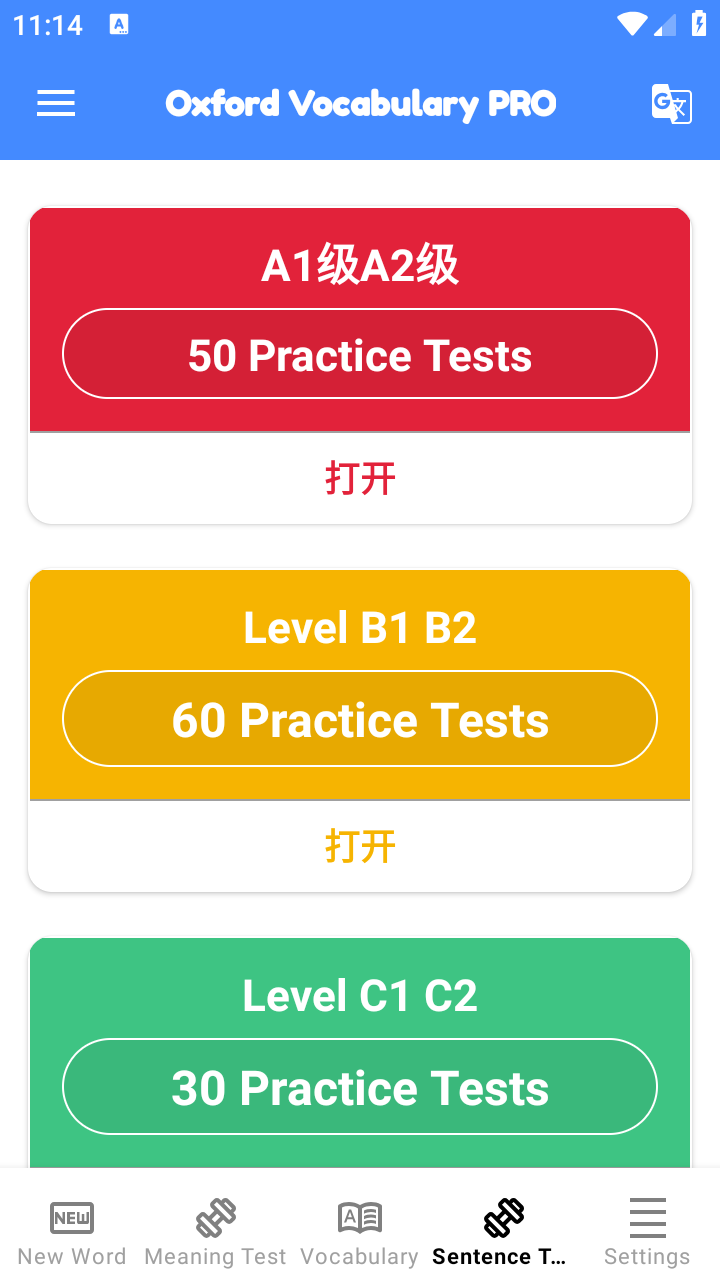Viewport: 720px width, 1280px height.
Task: Select the Sentence Test icon
Action: tap(503, 1216)
